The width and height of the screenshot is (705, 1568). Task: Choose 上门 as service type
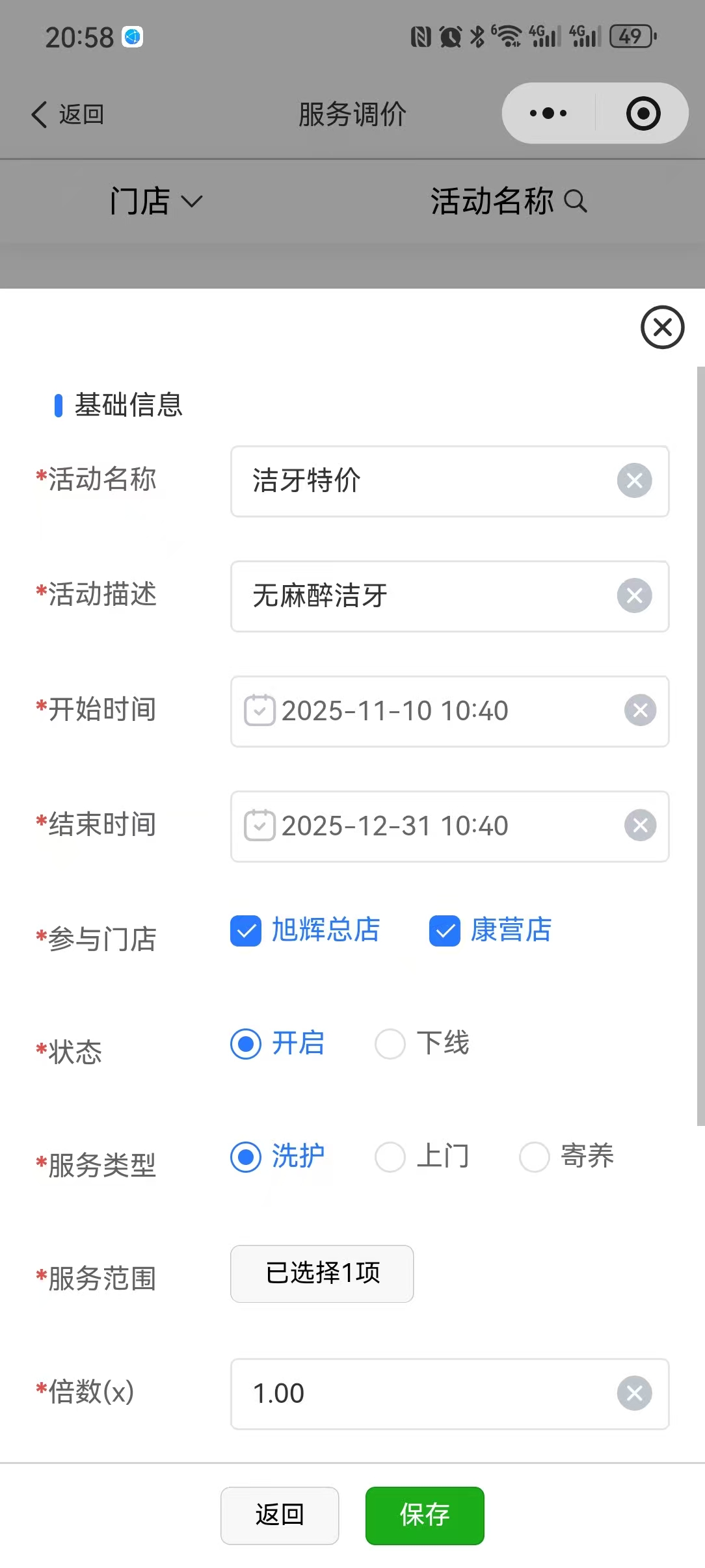pyautogui.click(x=390, y=1157)
